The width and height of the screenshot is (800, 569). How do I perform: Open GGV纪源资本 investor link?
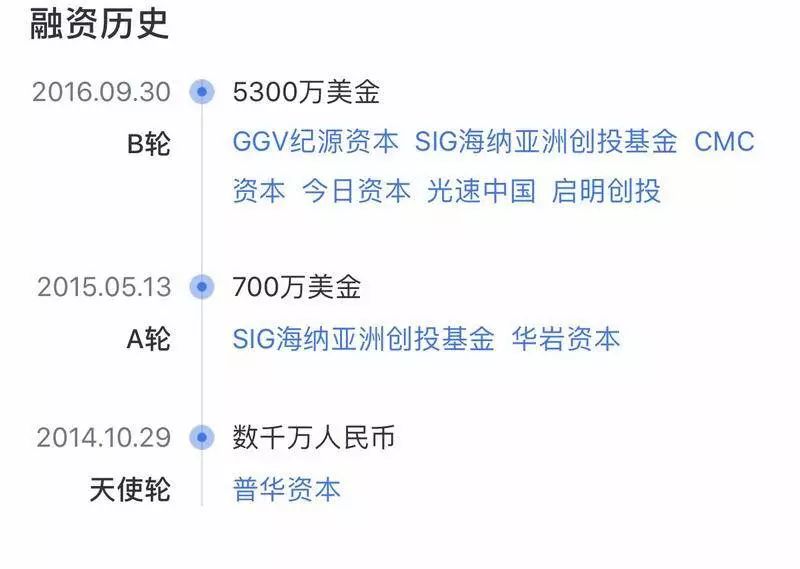pos(315,142)
